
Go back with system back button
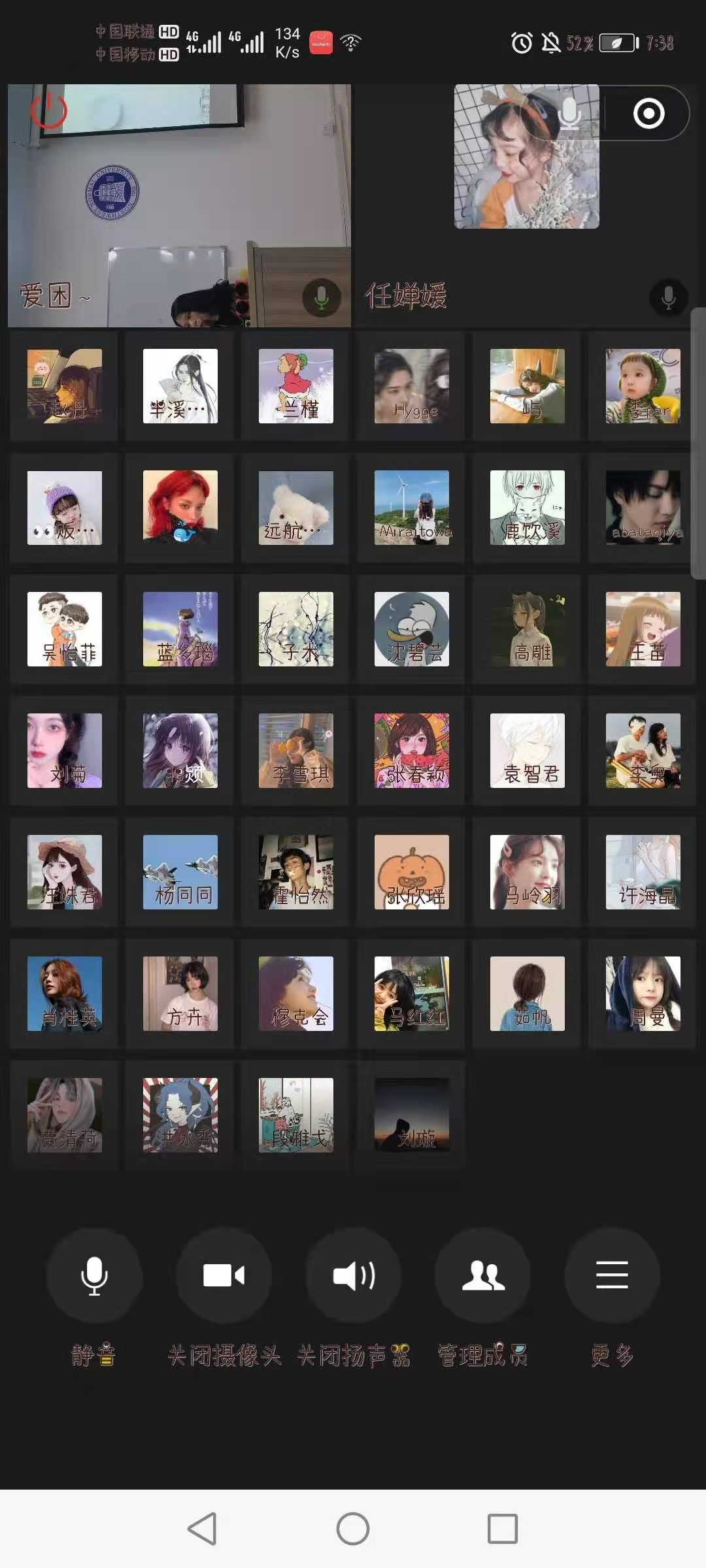(x=202, y=1529)
